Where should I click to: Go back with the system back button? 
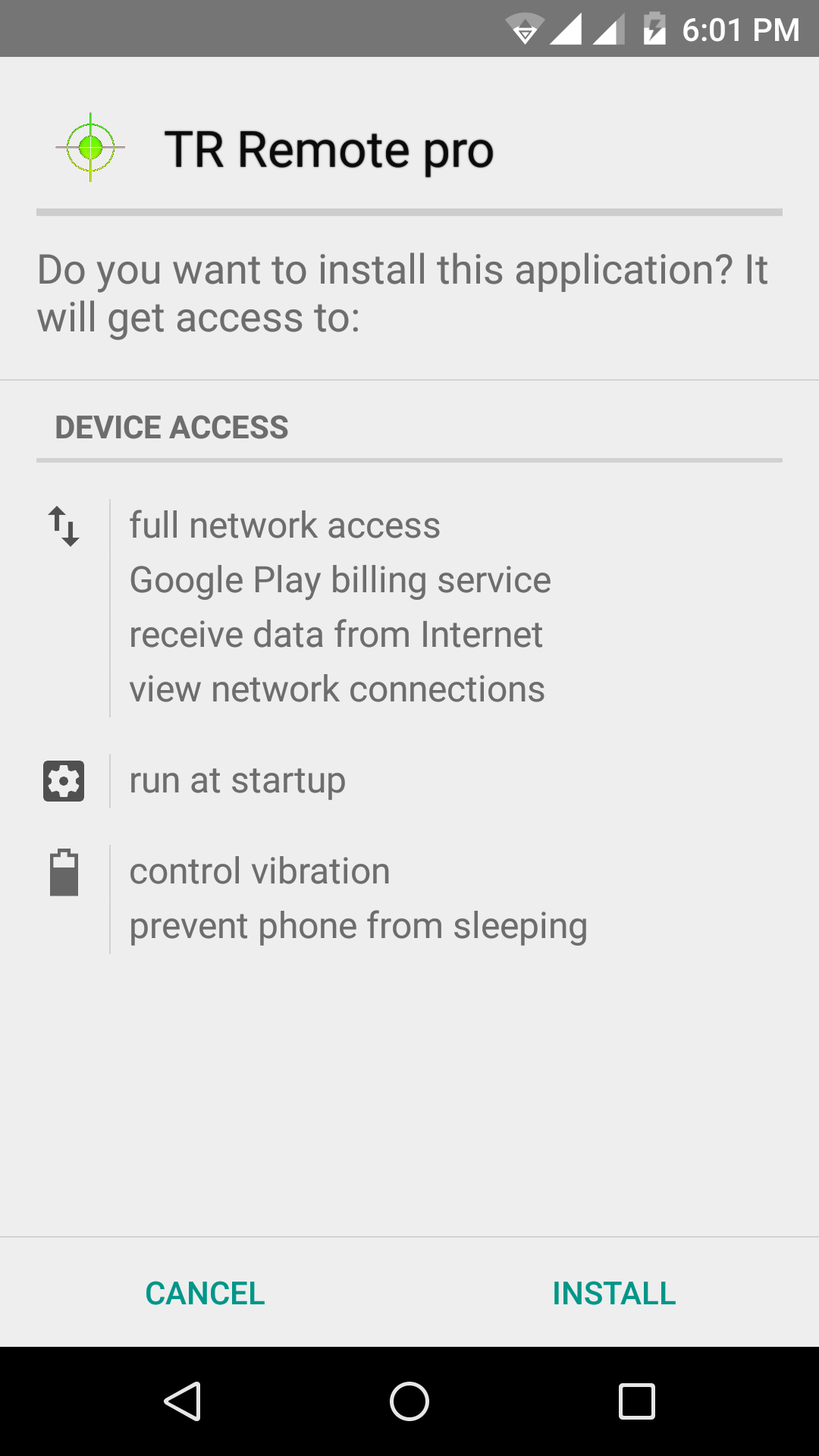pyautogui.click(x=182, y=1401)
